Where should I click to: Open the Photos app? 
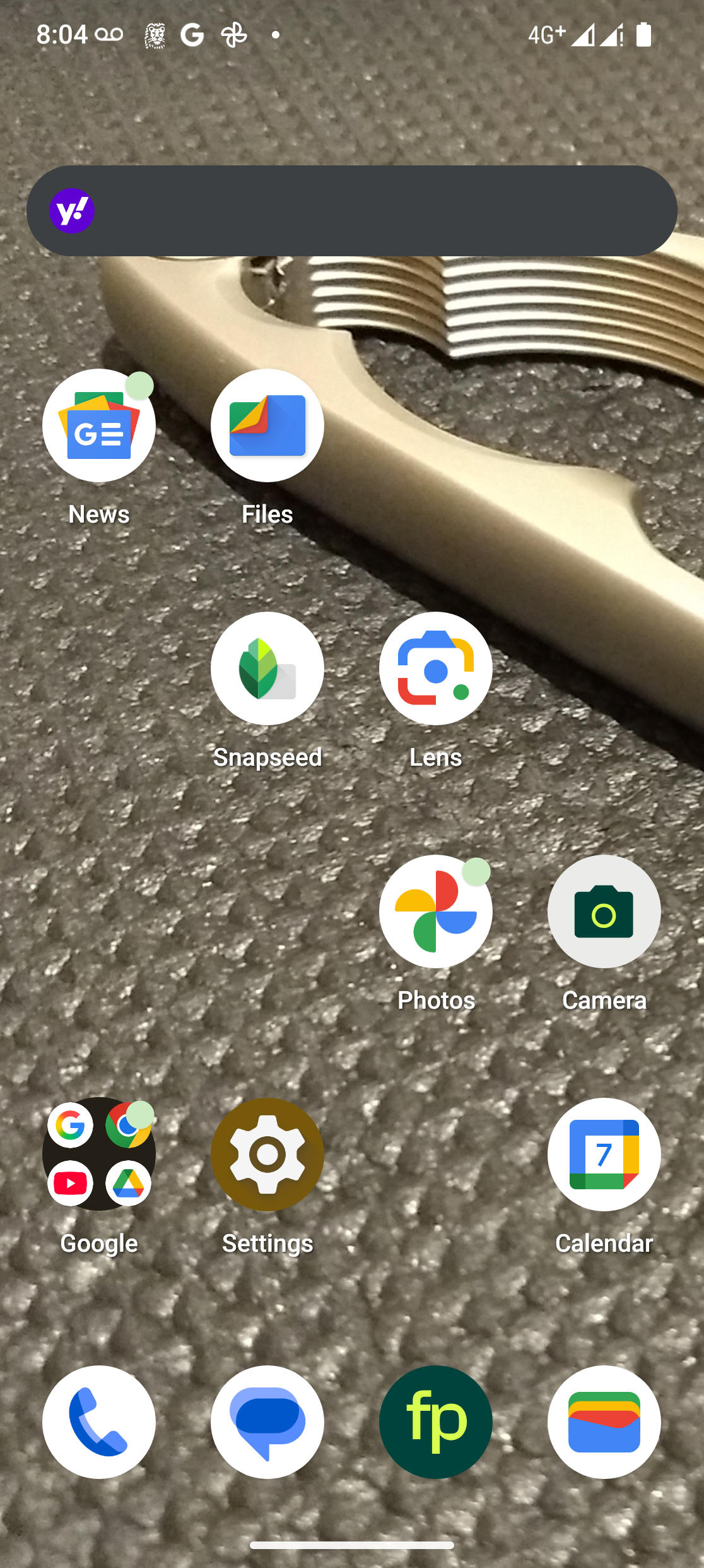pyautogui.click(x=436, y=912)
